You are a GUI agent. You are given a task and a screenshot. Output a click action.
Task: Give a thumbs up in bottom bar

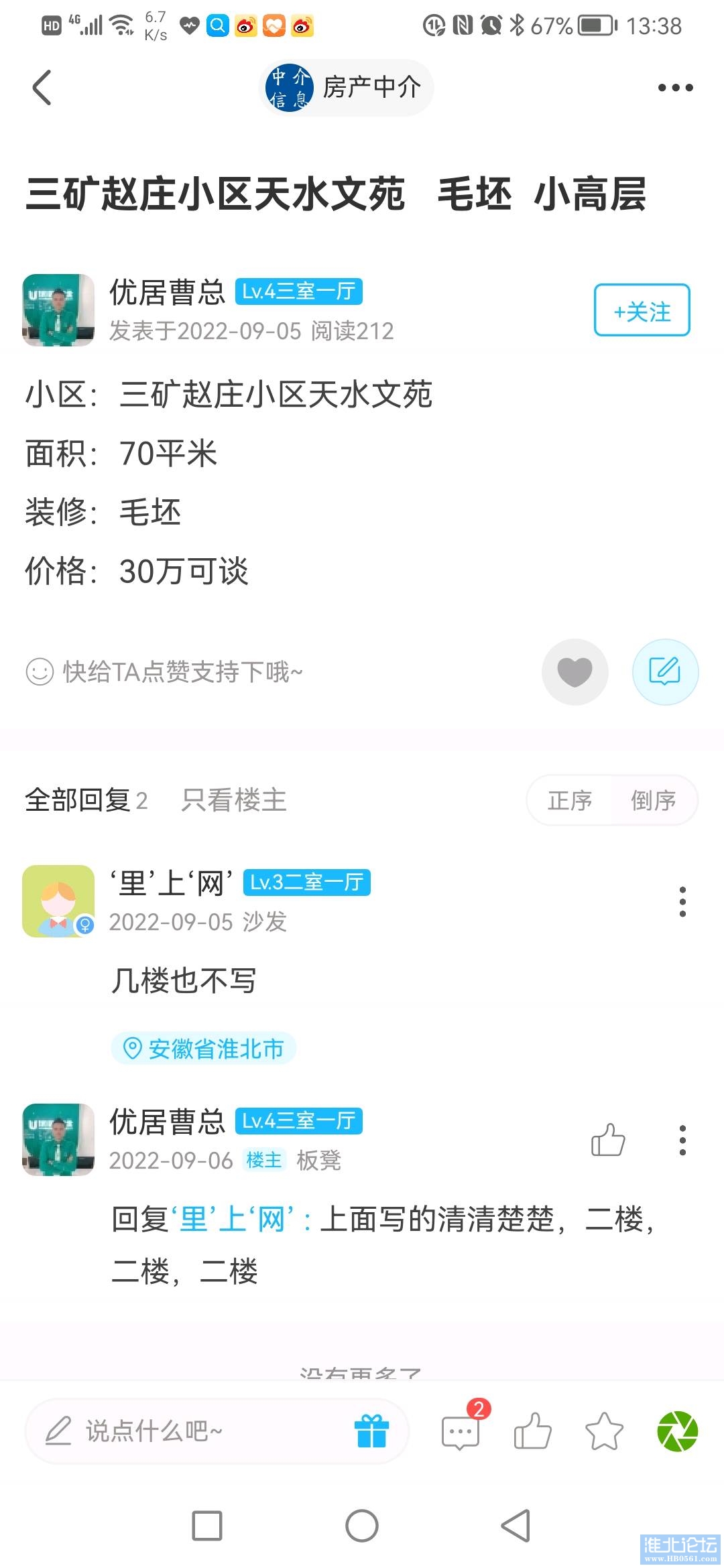pyautogui.click(x=533, y=1431)
